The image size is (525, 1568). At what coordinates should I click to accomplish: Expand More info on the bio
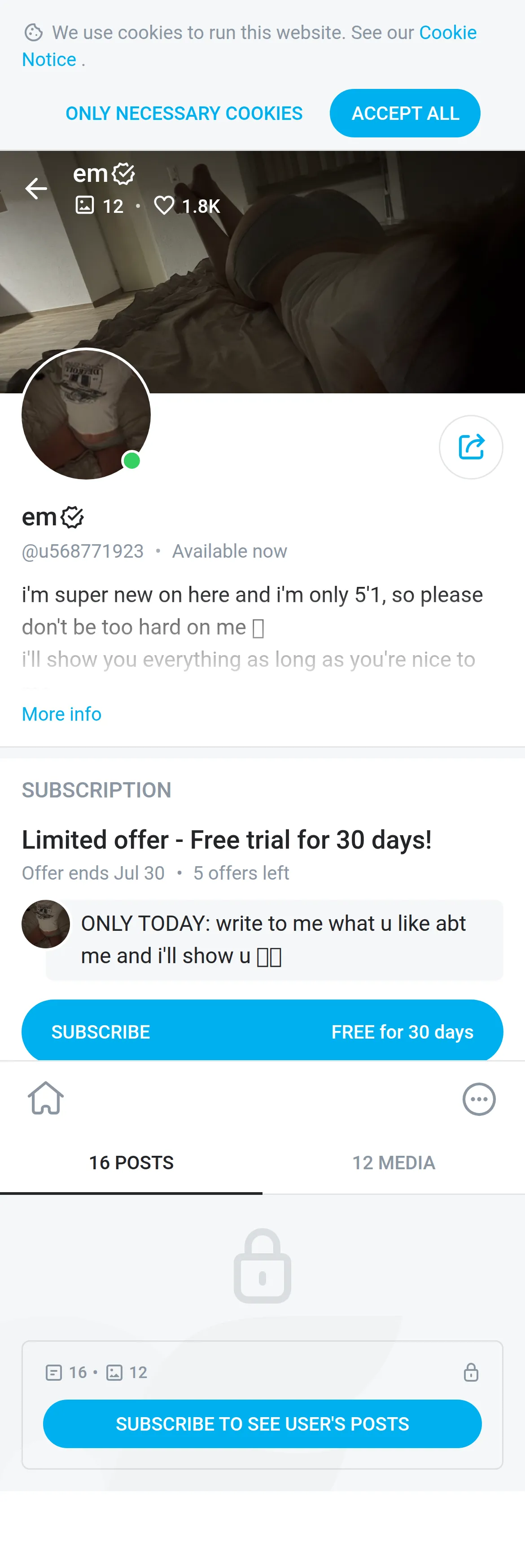[61, 714]
